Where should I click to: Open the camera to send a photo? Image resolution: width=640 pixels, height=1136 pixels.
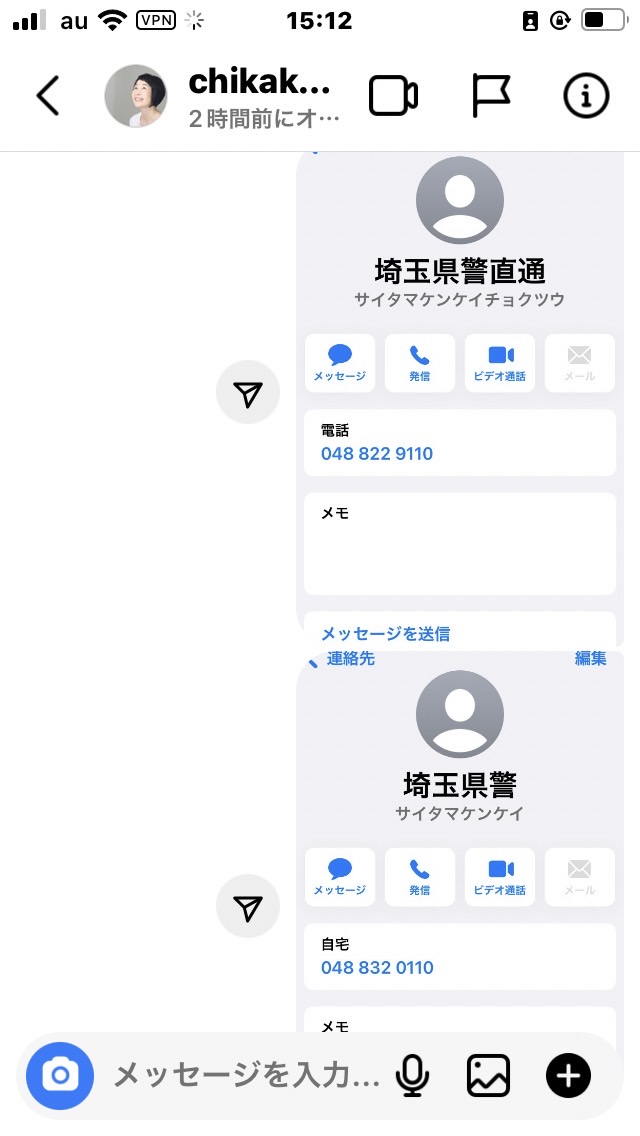[60, 1076]
